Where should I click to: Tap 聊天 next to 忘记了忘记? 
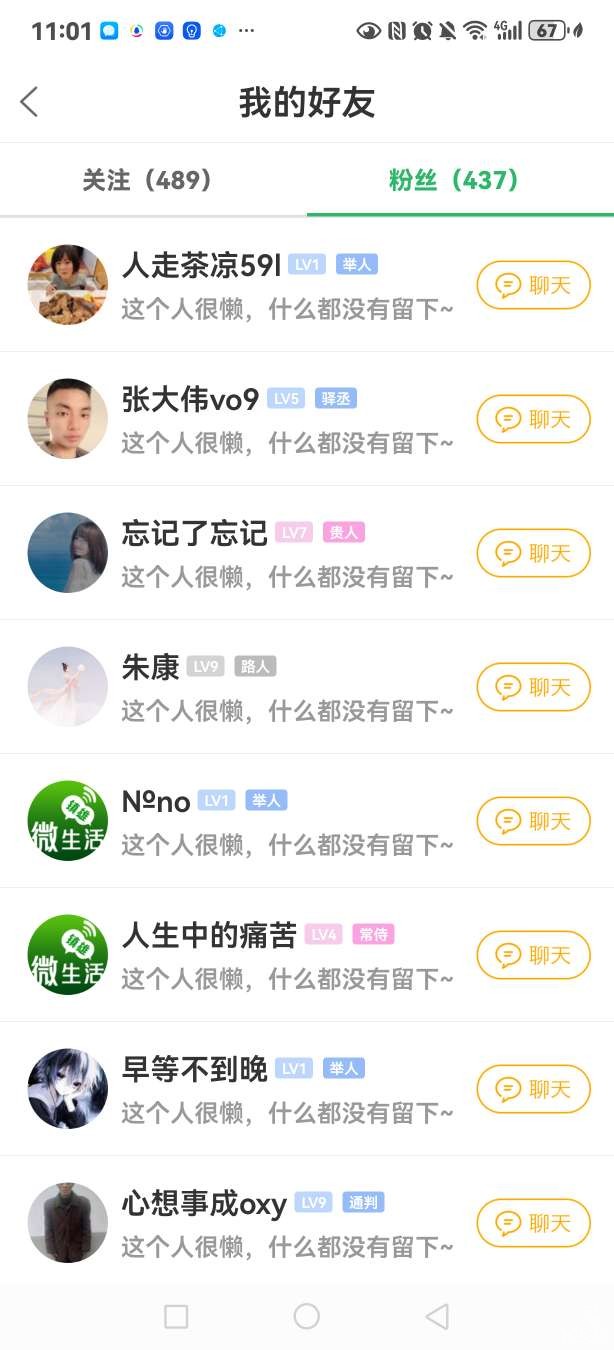coord(533,554)
